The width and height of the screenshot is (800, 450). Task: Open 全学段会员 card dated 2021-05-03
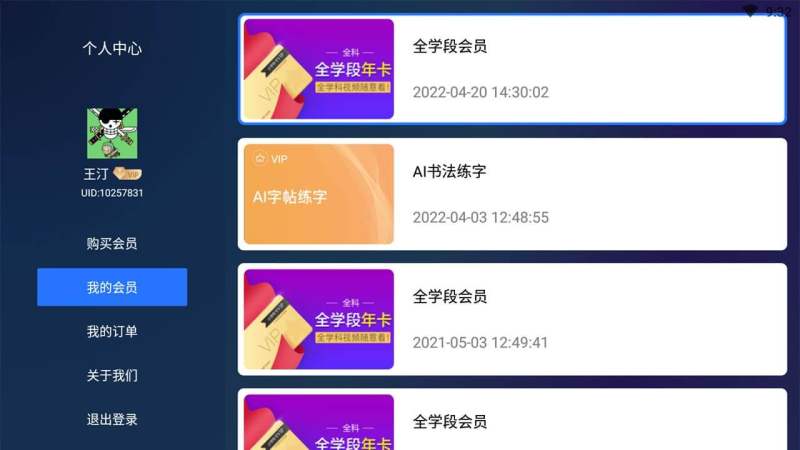point(512,319)
